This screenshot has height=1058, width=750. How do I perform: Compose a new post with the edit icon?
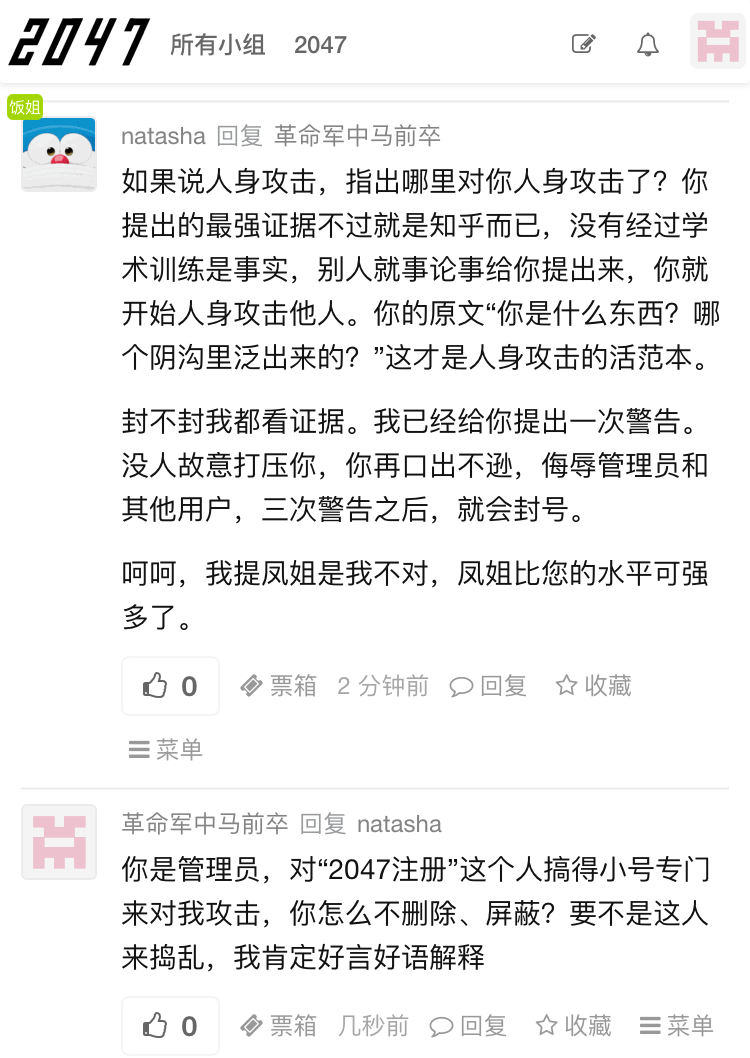pyautogui.click(x=583, y=44)
